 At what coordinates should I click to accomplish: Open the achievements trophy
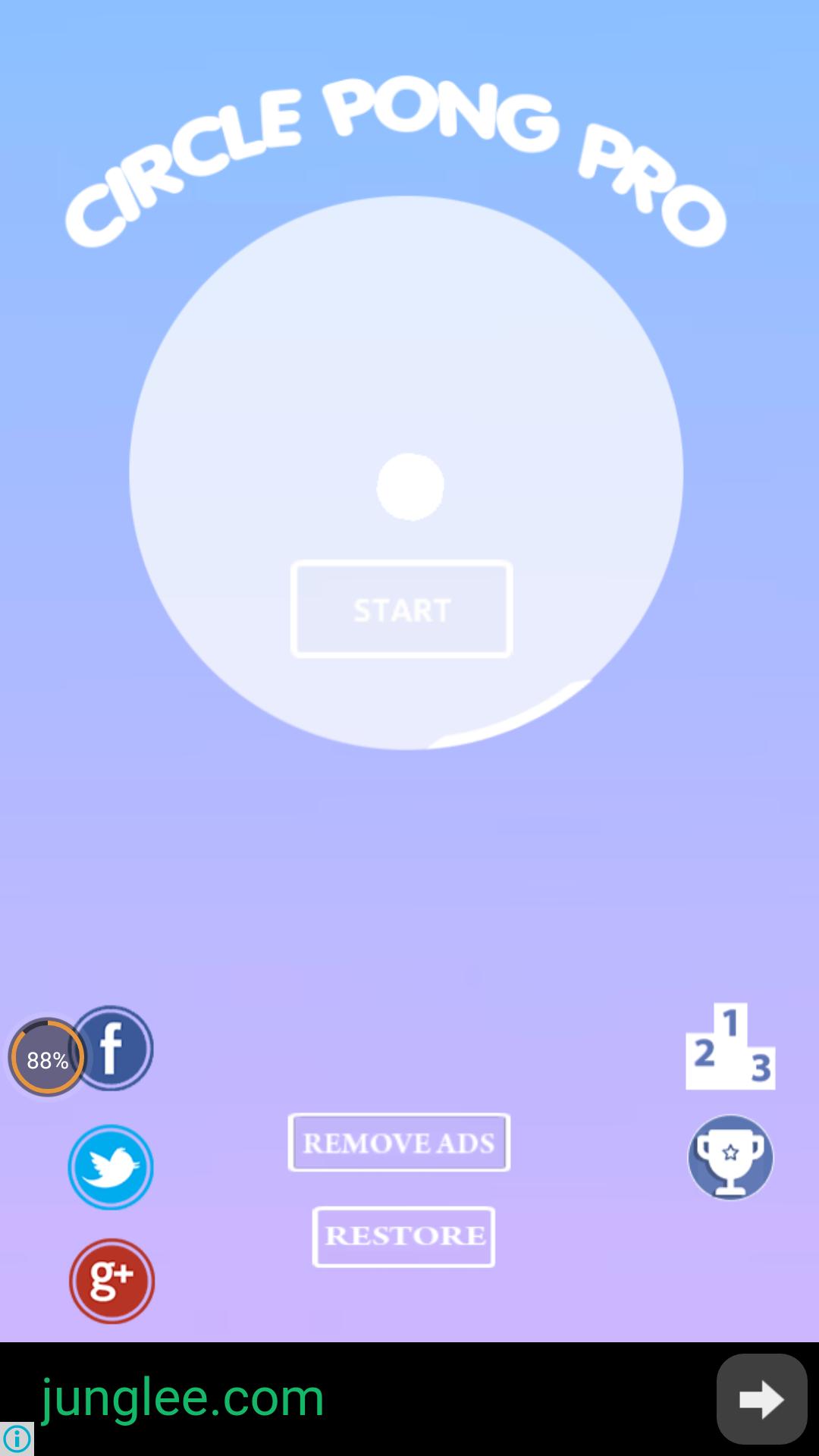pyautogui.click(x=730, y=1157)
